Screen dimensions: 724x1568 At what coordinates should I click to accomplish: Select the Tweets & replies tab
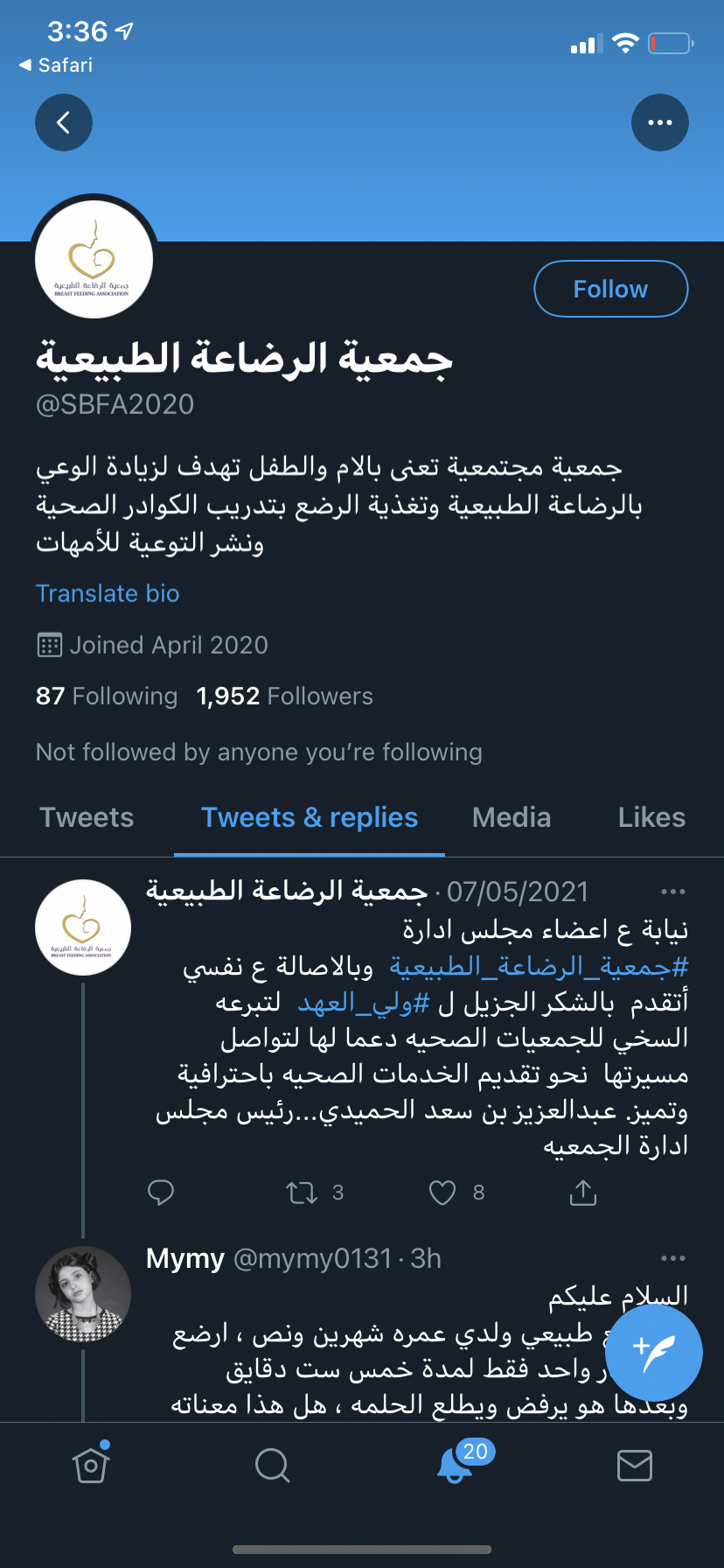click(x=310, y=817)
